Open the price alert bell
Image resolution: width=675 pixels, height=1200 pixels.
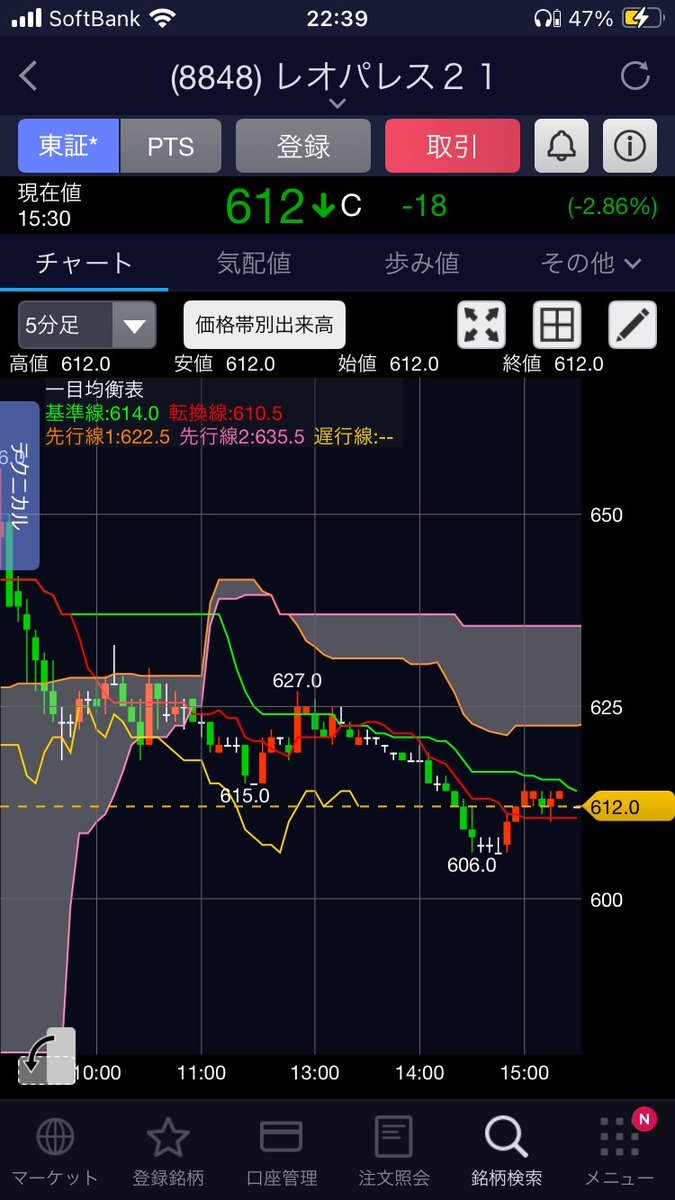tap(561, 146)
